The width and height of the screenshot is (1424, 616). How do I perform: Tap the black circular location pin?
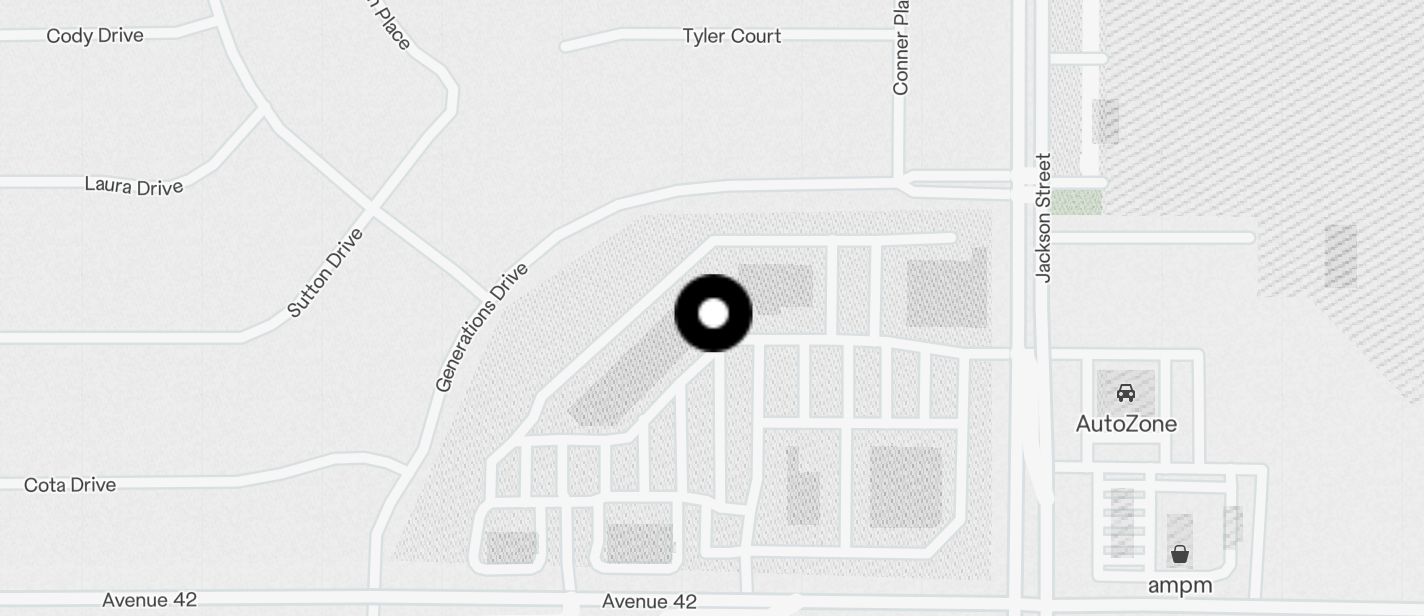click(x=713, y=313)
